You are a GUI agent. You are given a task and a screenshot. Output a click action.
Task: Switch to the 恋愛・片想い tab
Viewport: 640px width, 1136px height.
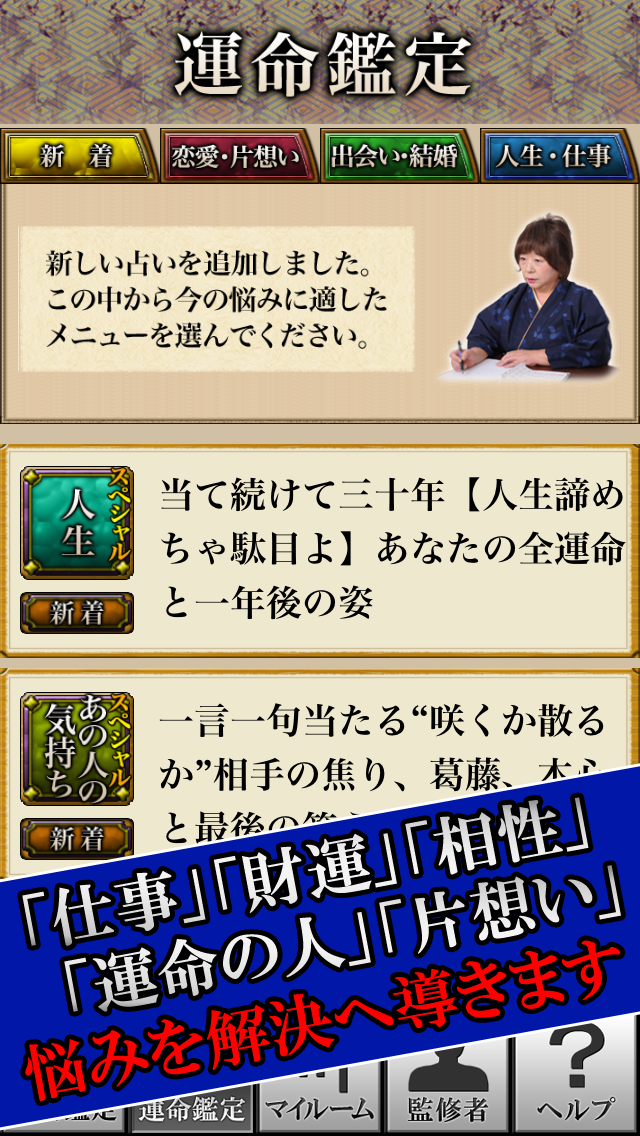pos(238,156)
